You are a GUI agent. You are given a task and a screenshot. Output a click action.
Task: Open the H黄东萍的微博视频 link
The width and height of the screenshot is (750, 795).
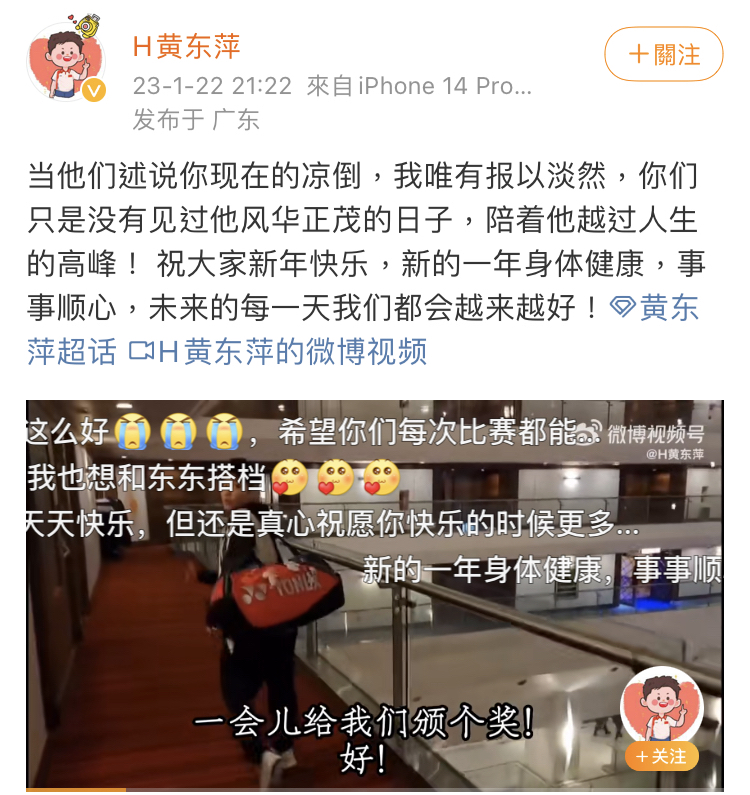(x=280, y=351)
